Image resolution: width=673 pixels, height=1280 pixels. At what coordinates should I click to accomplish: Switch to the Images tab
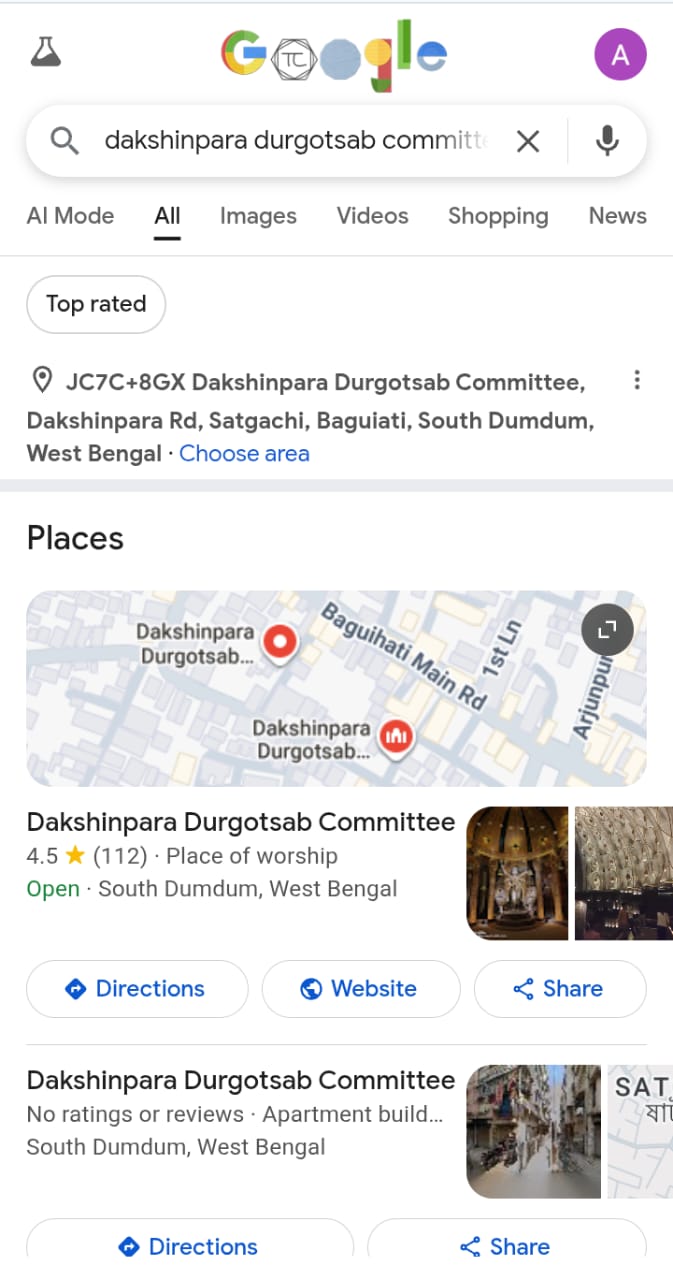(258, 216)
